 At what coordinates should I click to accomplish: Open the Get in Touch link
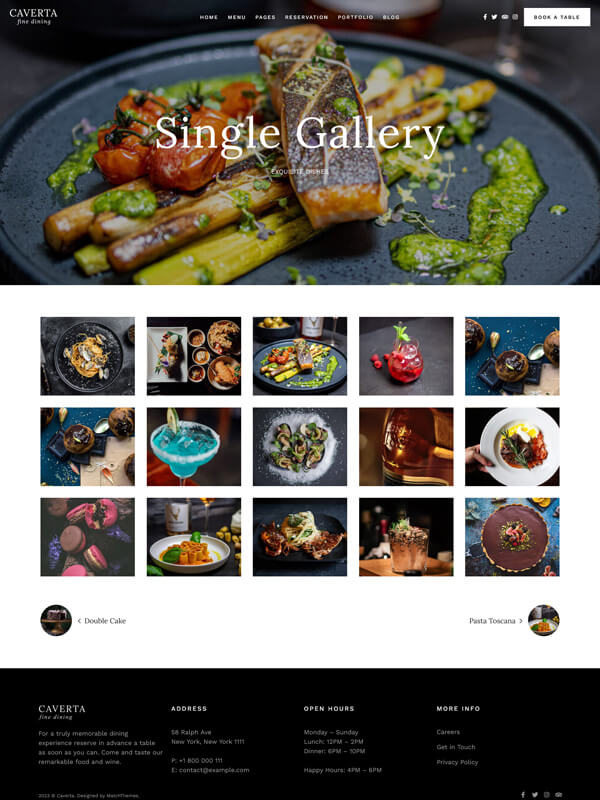[x=456, y=747]
